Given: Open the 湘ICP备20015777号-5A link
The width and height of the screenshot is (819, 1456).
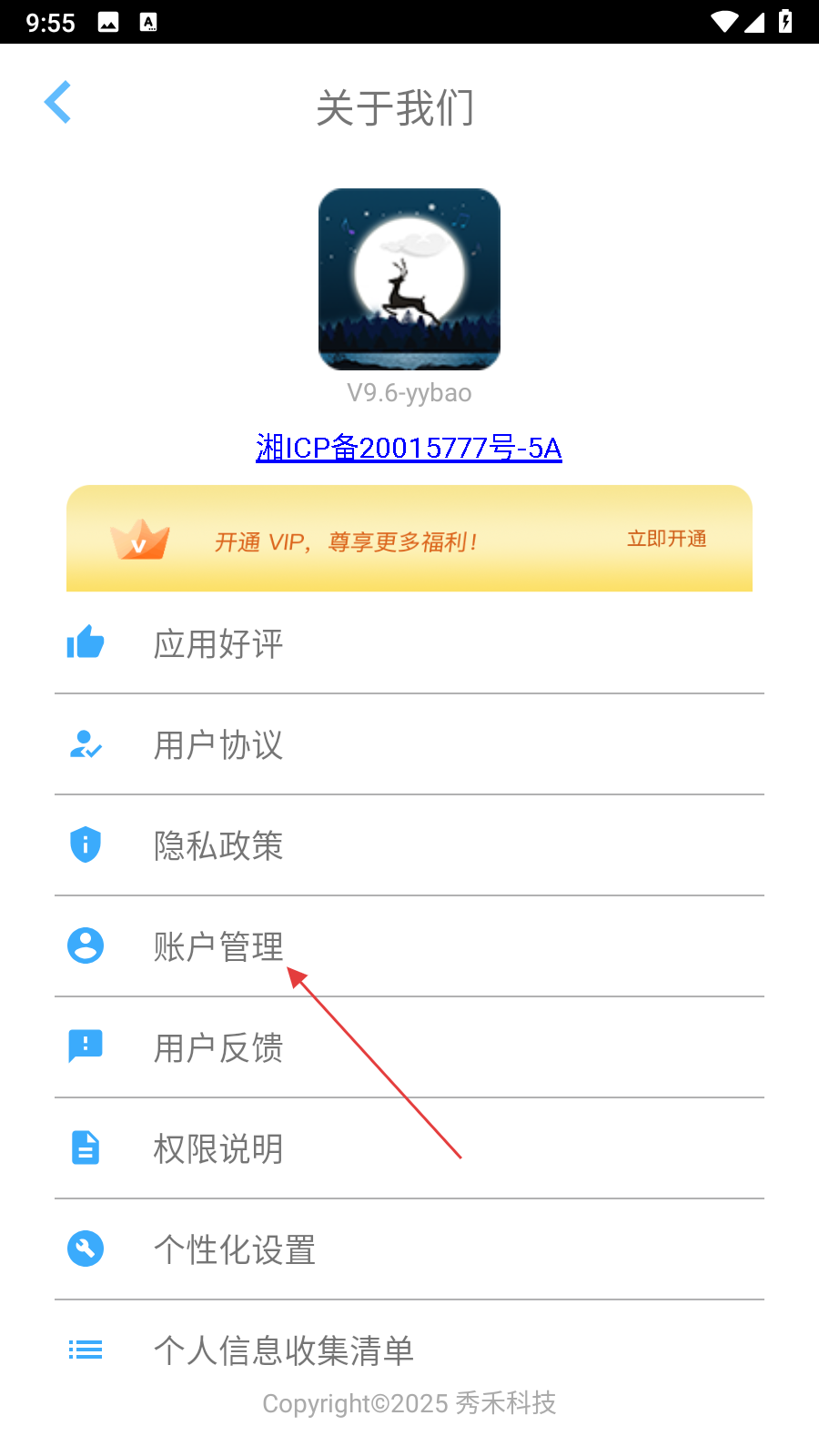Looking at the screenshot, I should pyautogui.click(x=409, y=448).
